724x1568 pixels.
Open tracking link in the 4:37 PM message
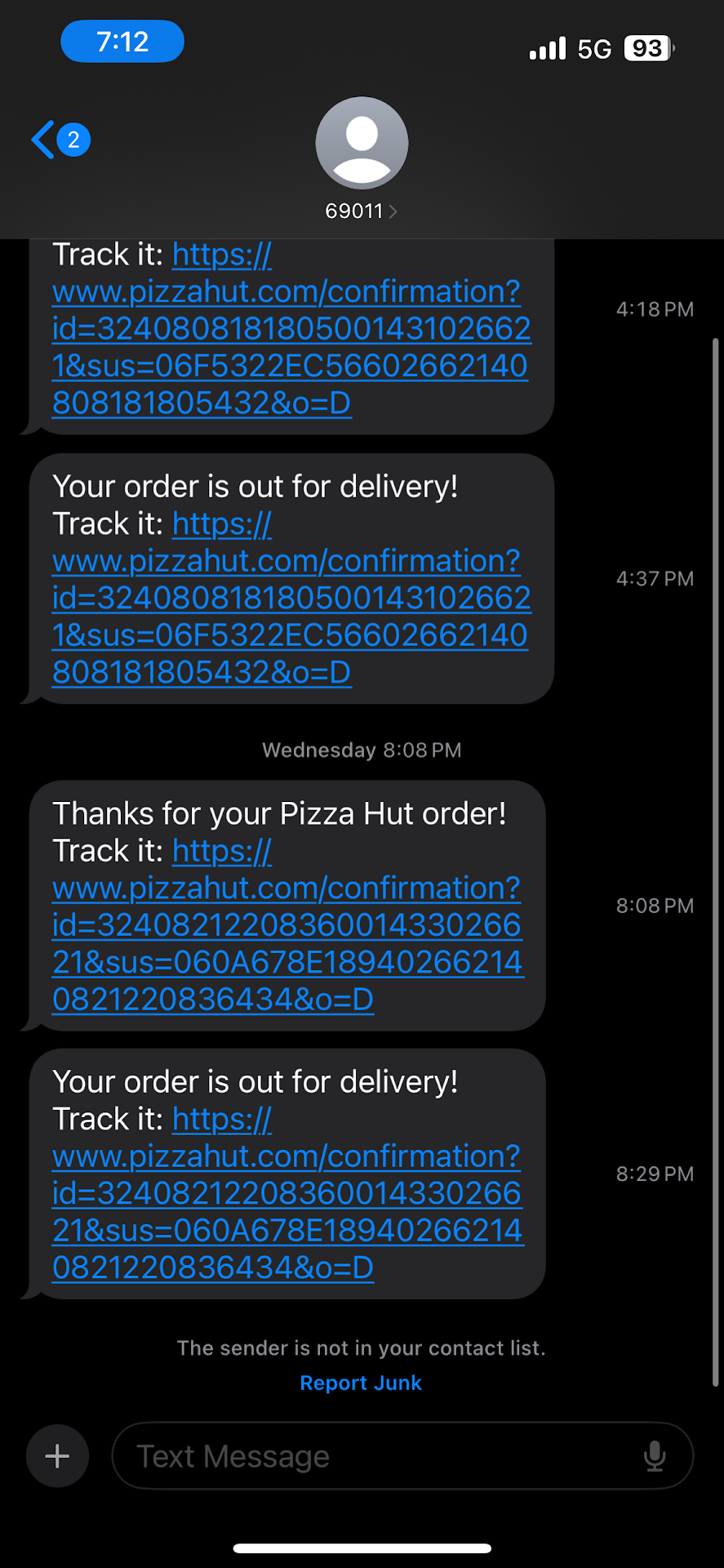pos(290,599)
